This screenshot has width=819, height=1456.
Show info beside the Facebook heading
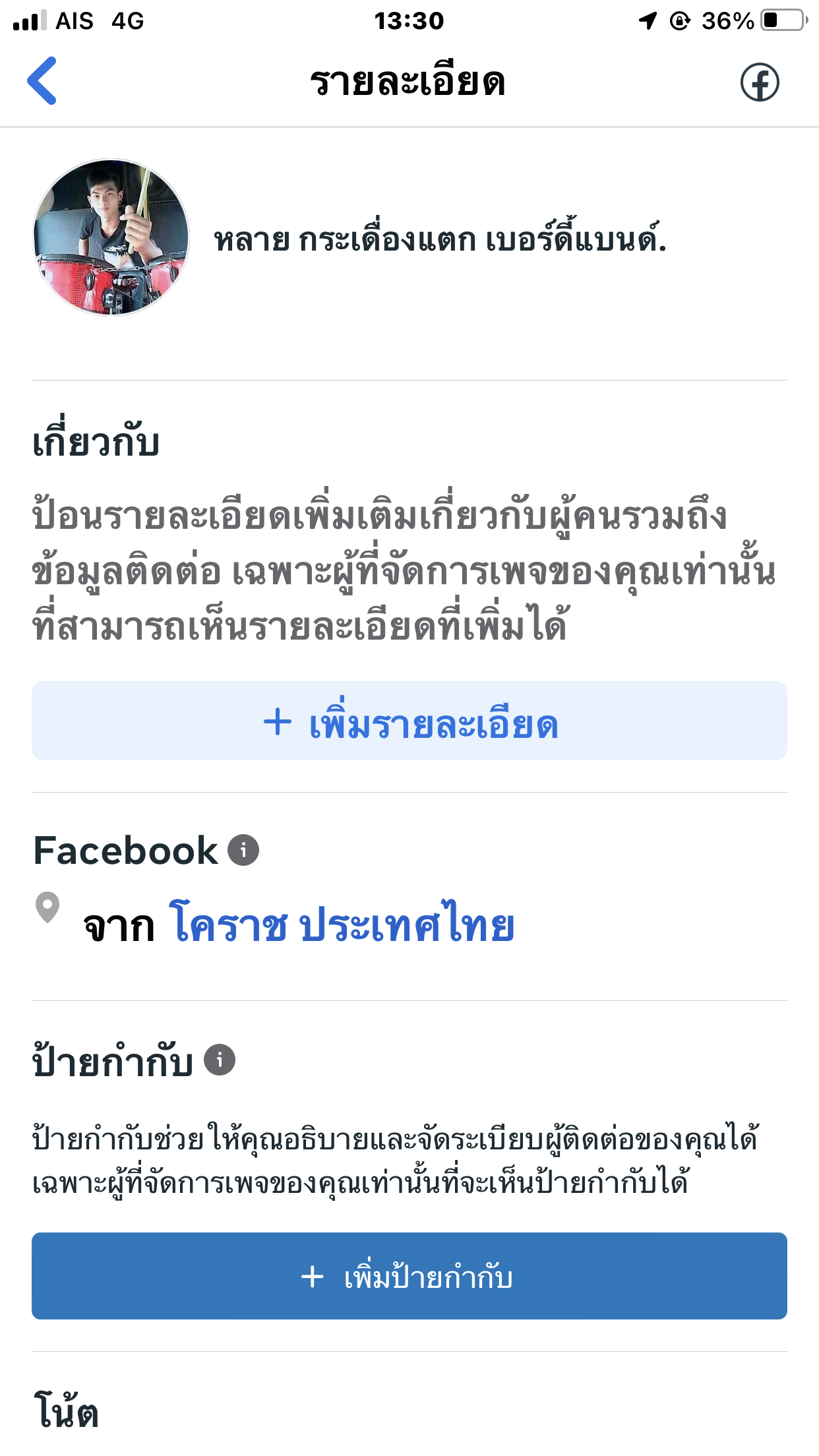[x=243, y=850]
